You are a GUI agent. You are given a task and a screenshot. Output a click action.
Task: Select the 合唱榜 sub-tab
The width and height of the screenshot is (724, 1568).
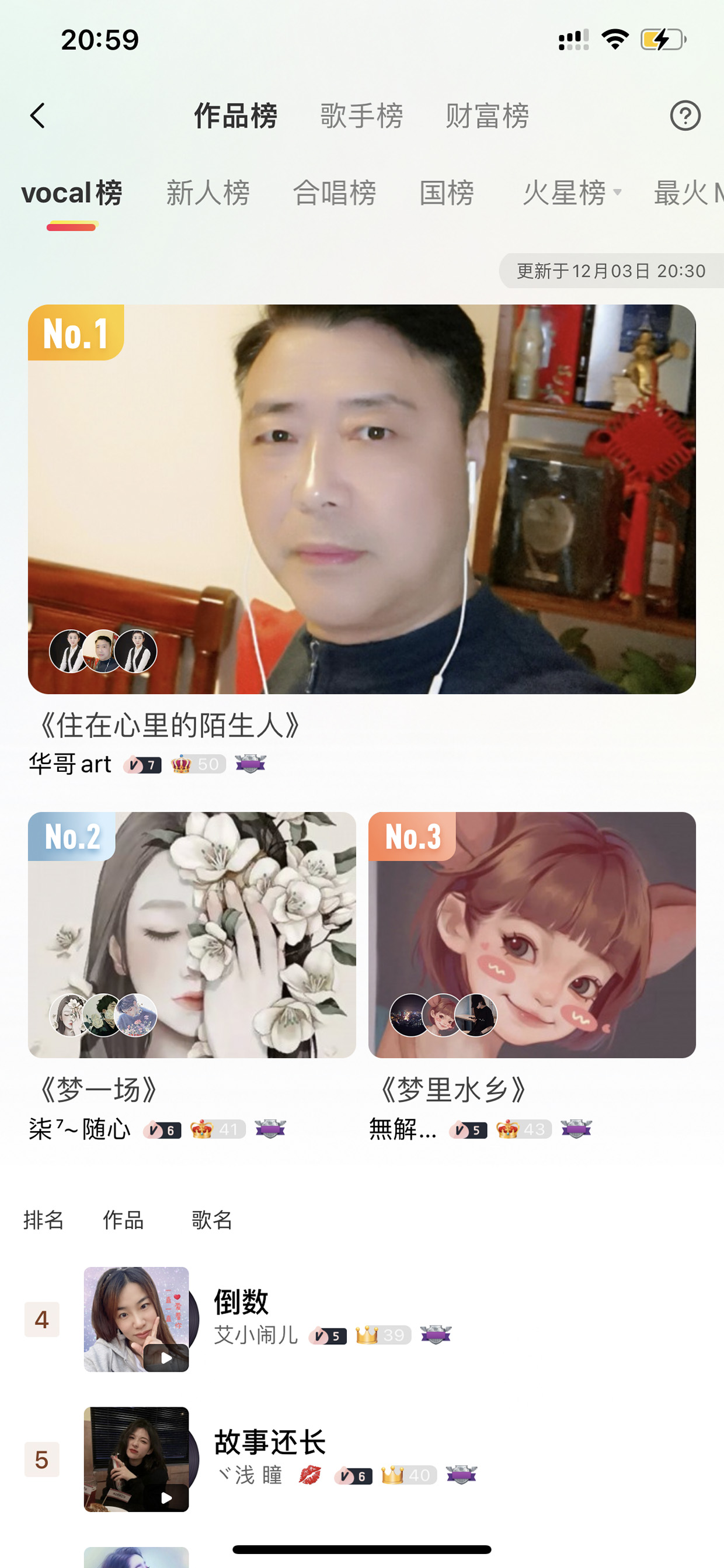click(334, 193)
